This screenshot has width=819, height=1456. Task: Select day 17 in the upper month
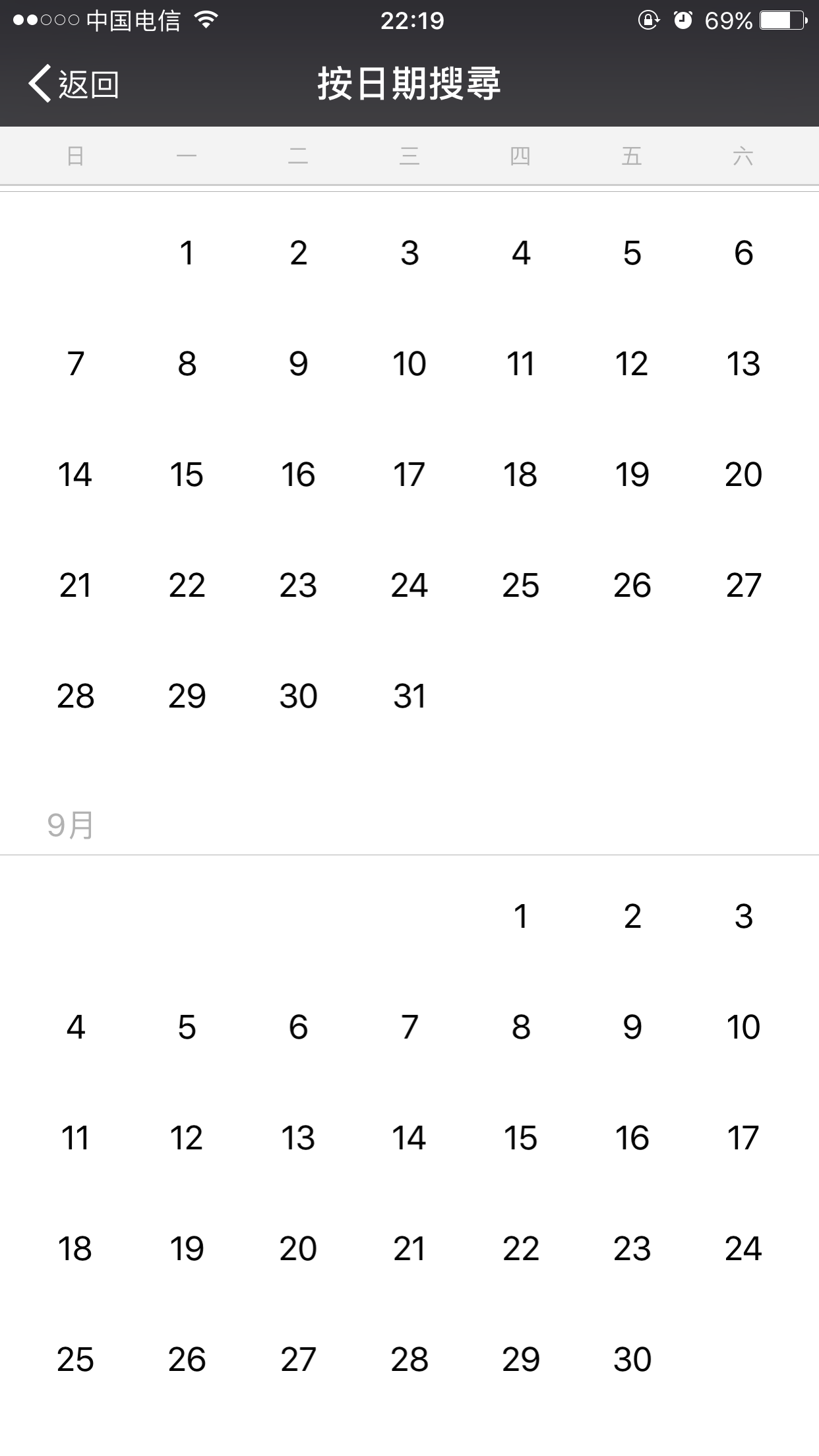[409, 474]
